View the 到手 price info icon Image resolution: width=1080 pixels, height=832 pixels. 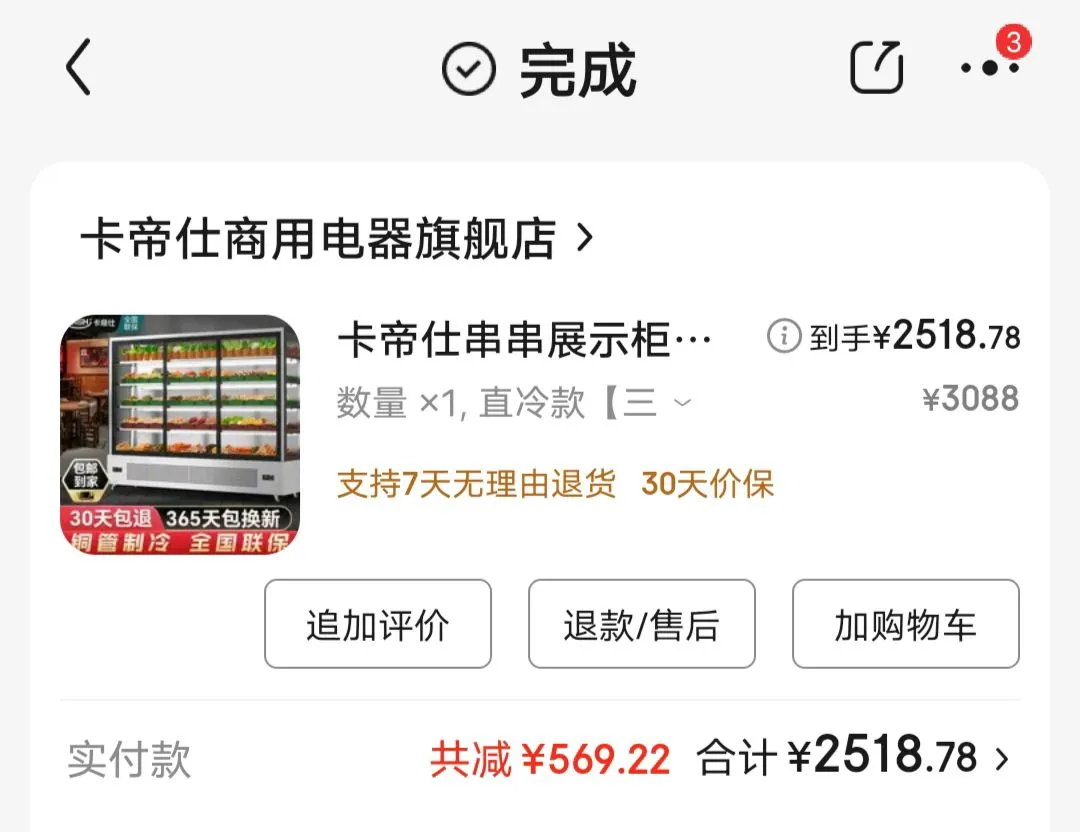click(x=784, y=337)
